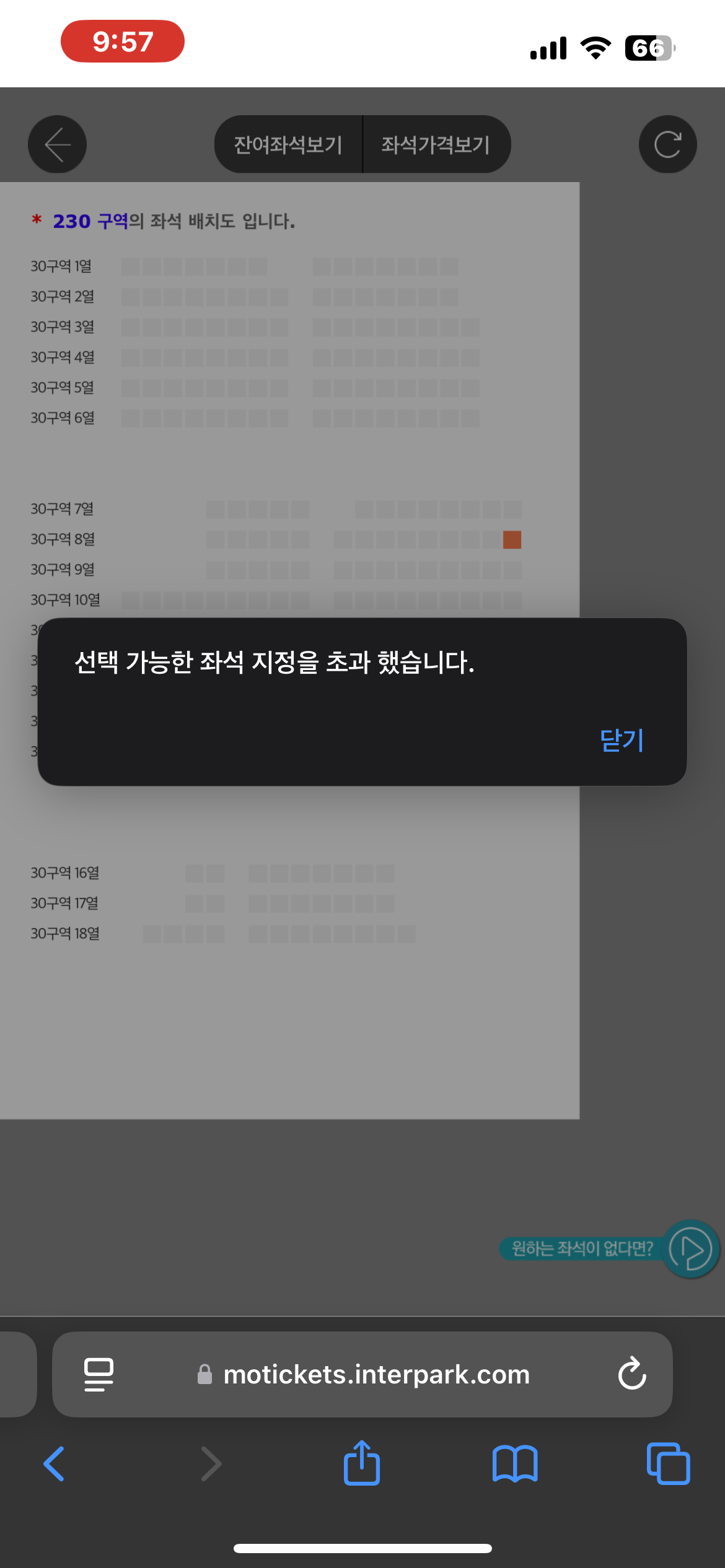Tap the Safari share icon
The width and height of the screenshot is (725, 1568).
tap(362, 1463)
